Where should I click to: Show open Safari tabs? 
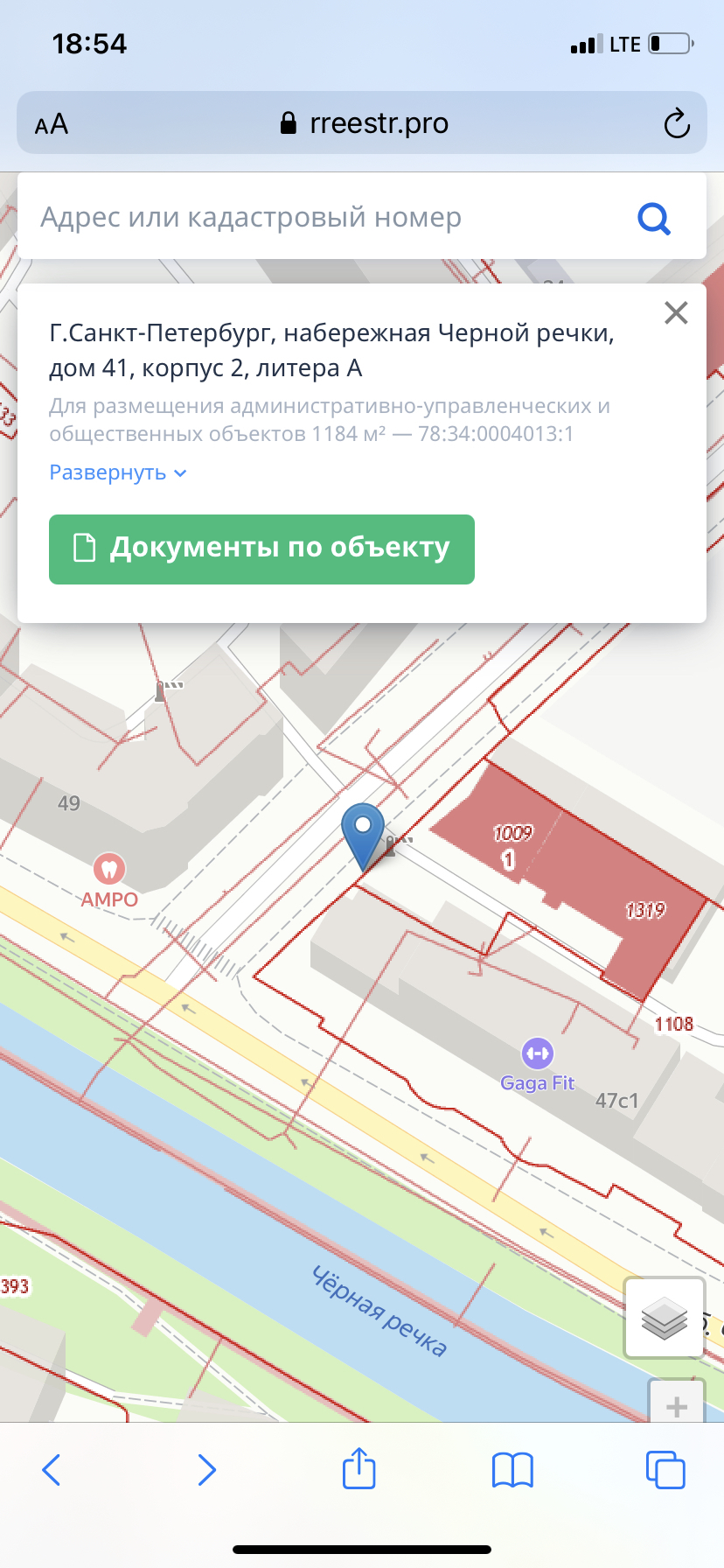(x=665, y=1469)
